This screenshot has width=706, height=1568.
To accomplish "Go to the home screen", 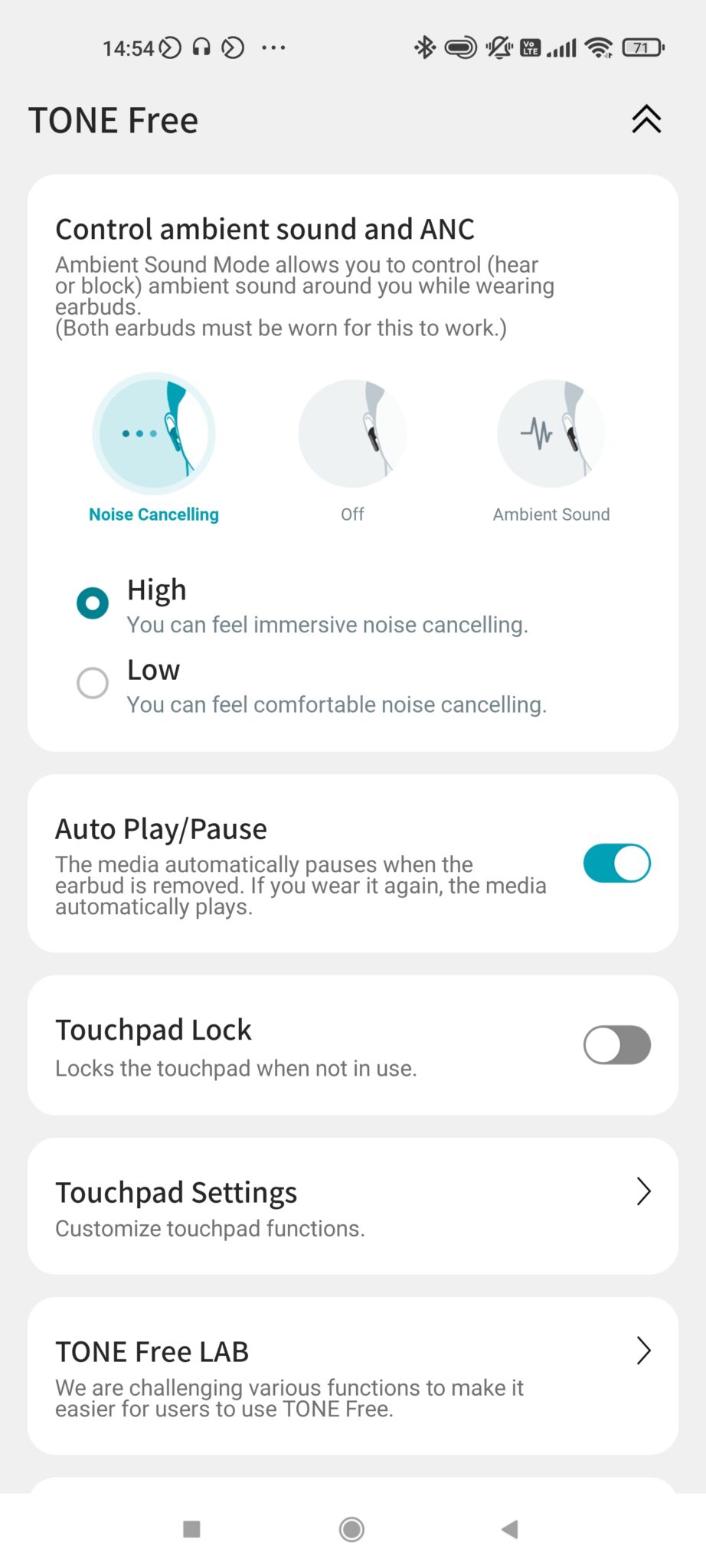I will point(351,1529).
